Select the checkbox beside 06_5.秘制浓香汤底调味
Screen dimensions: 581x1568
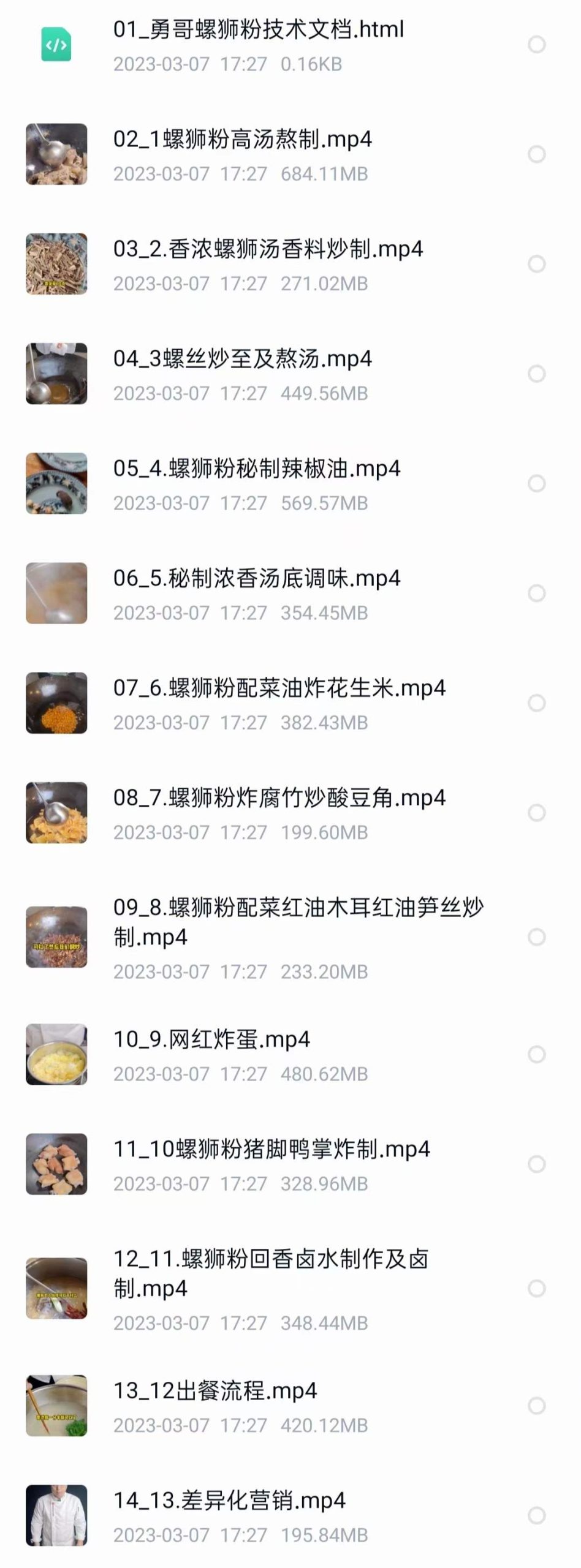(x=535, y=591)
